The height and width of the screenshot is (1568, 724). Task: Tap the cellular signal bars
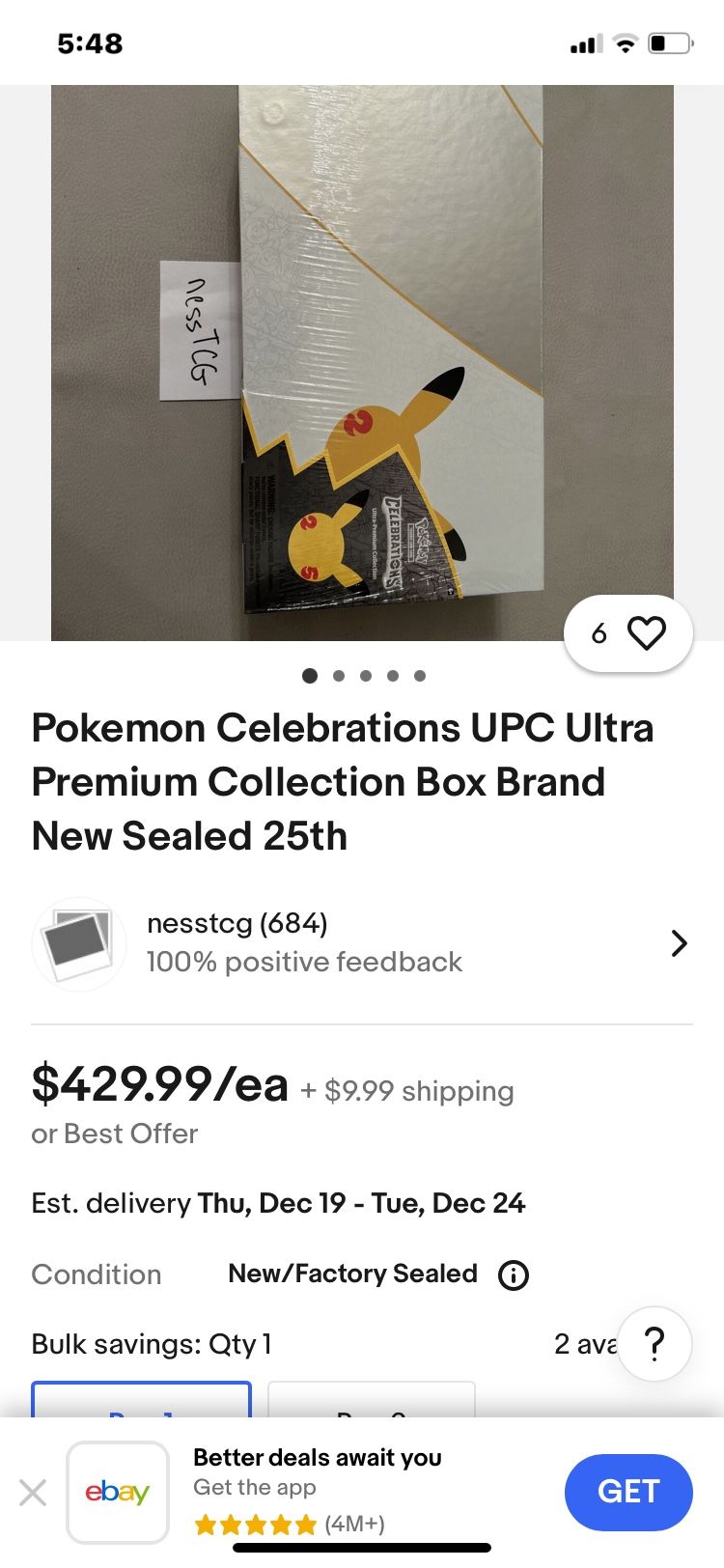pos(585,42)
